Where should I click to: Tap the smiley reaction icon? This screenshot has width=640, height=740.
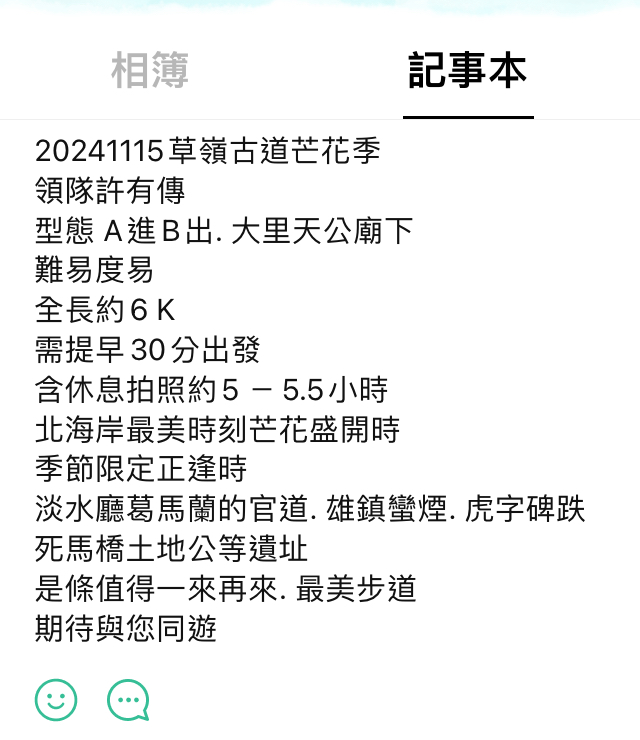click(x=56, y=700)
